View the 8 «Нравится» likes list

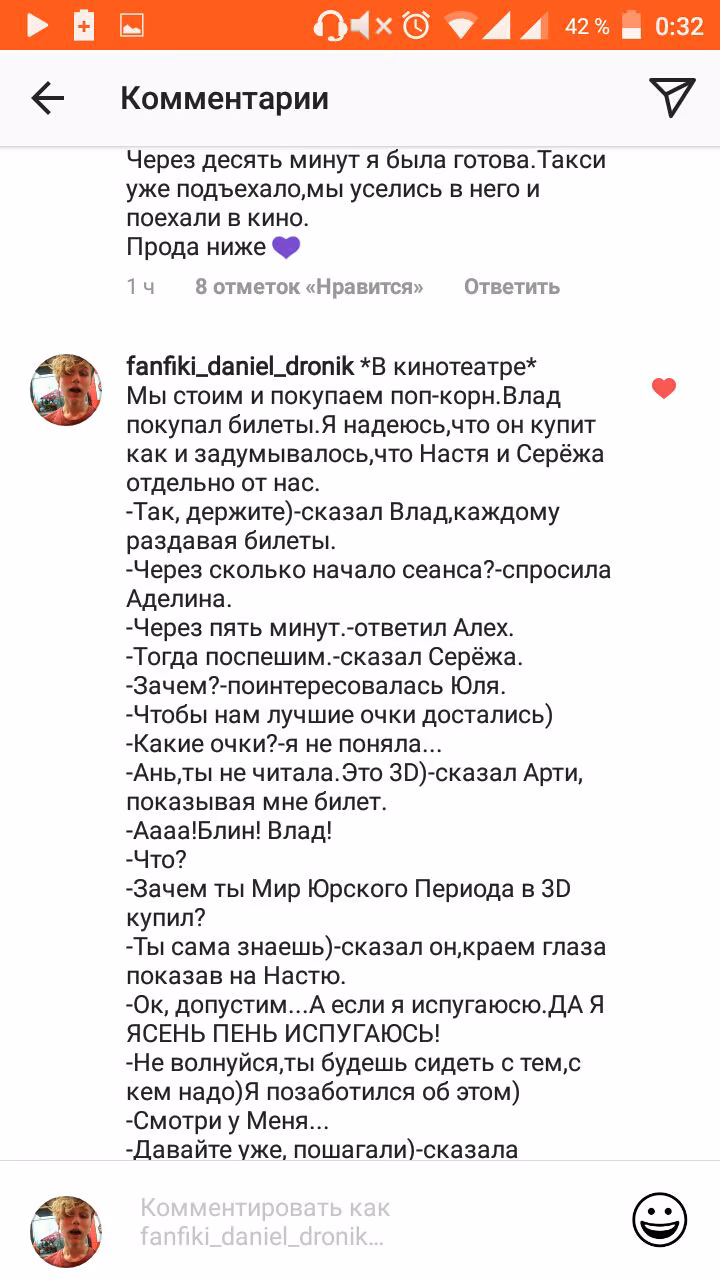pos(309,287)
